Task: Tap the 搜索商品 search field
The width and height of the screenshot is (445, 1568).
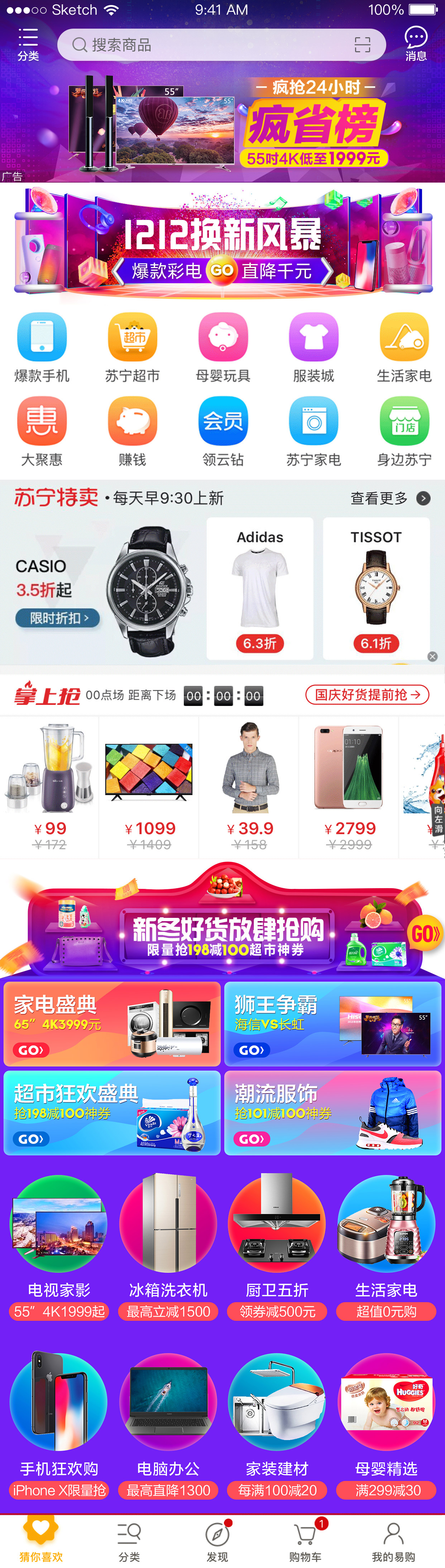Action: [x=207, y=45]
